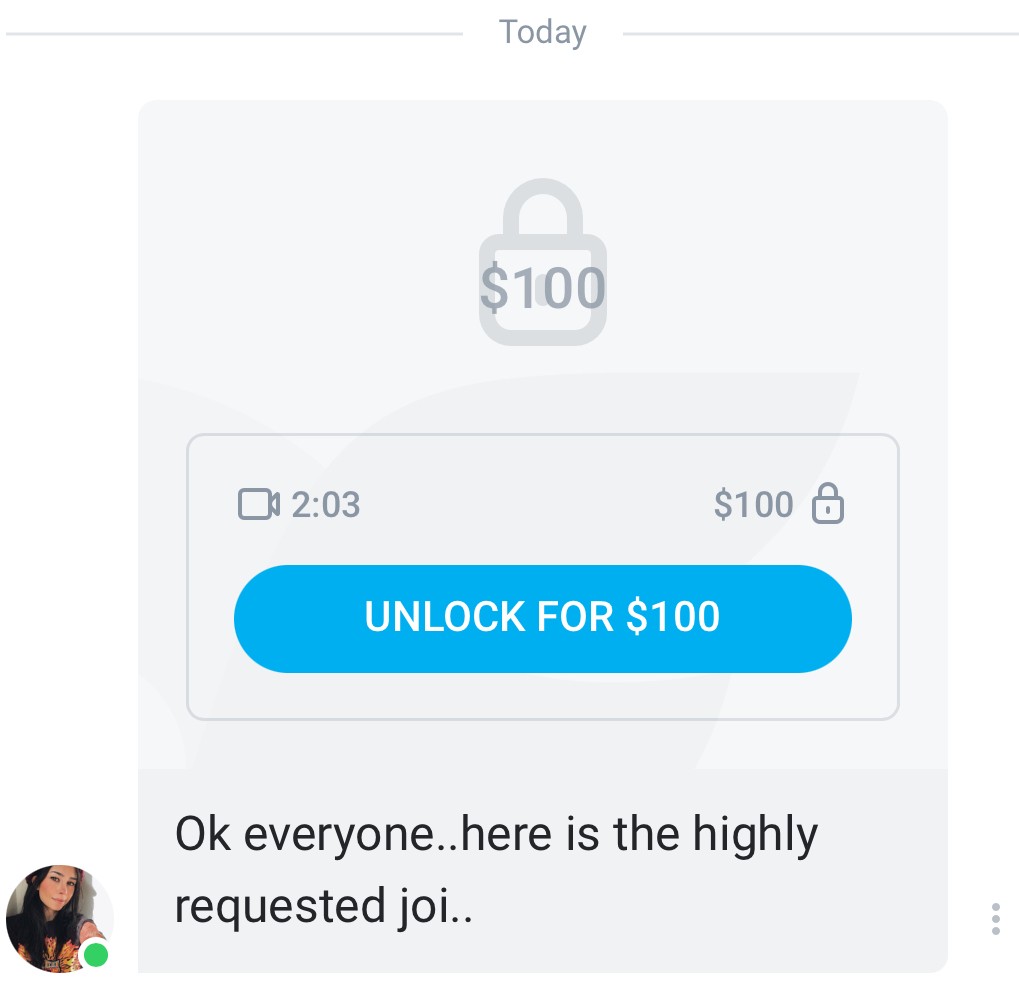
Task: Tap the Unlock for $100 button
Action: [542, 618]
